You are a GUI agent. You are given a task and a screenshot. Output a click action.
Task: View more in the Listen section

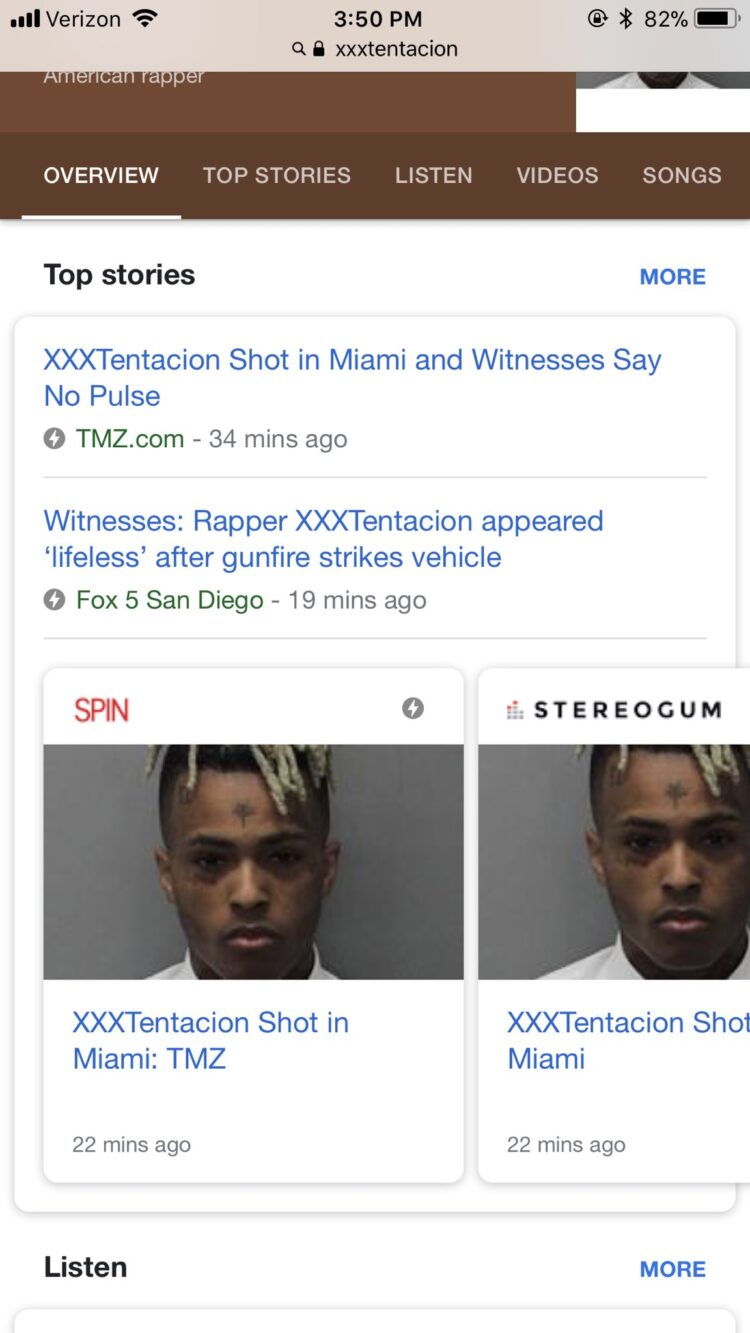[672, 1269]
